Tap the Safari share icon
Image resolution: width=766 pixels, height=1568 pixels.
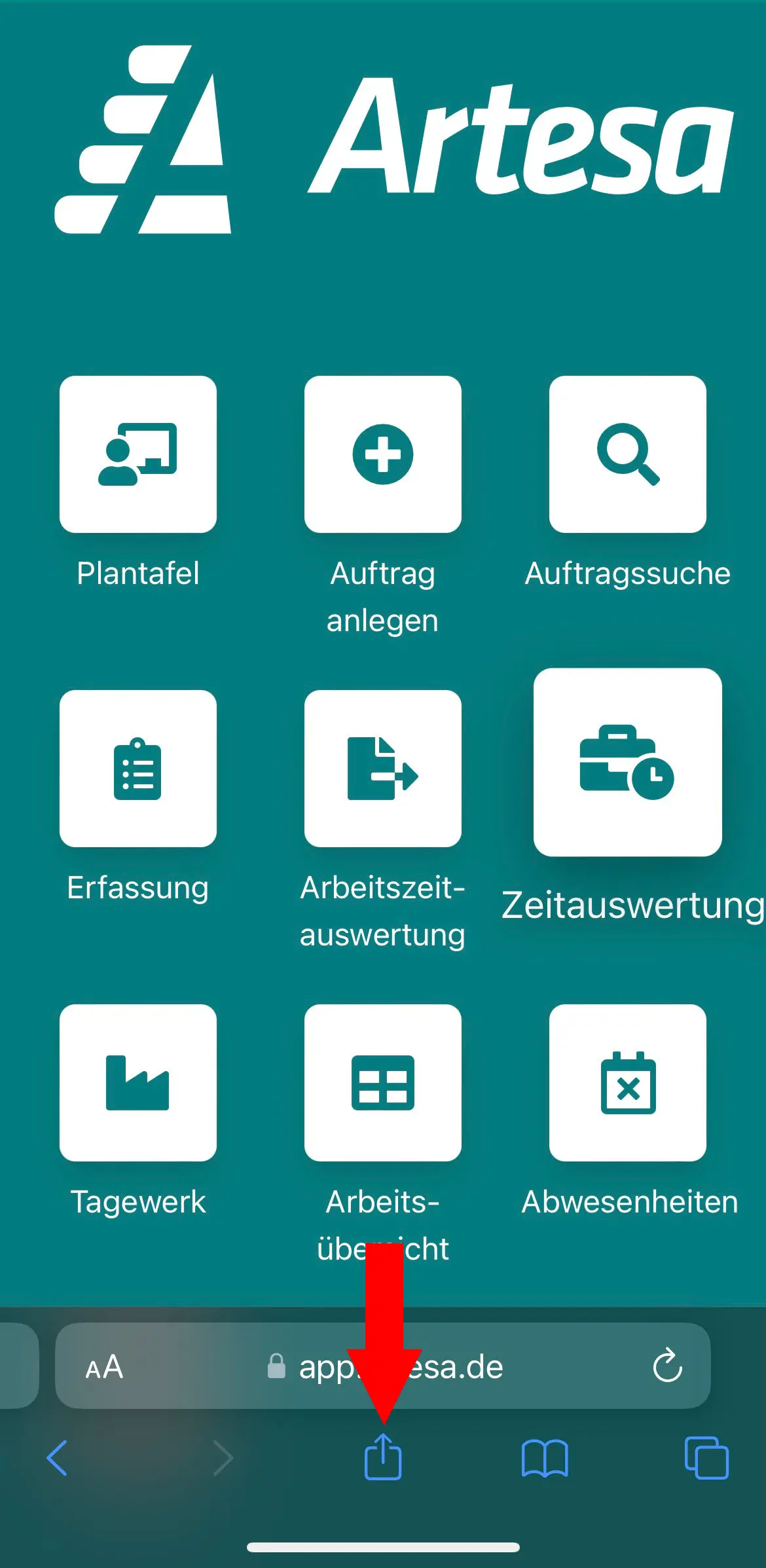(383, 1459)
